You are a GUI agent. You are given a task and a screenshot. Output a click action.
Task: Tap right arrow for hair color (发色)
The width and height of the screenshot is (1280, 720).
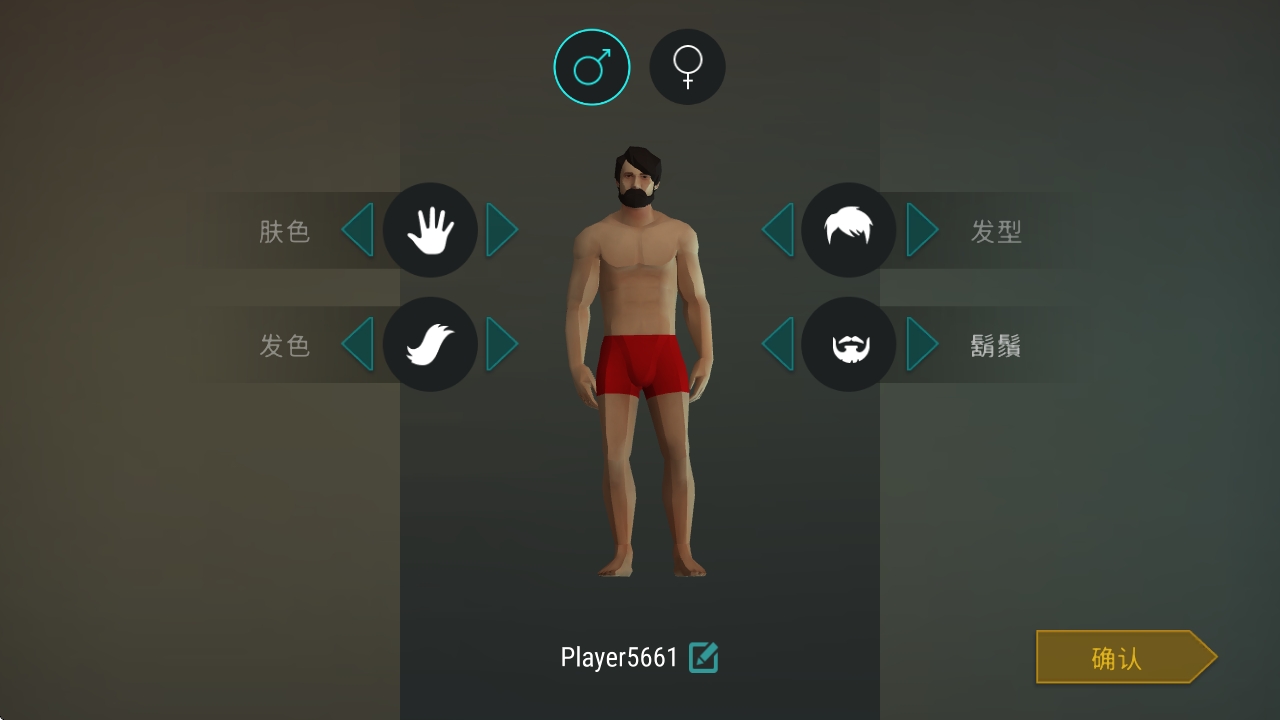pos(501,344)
